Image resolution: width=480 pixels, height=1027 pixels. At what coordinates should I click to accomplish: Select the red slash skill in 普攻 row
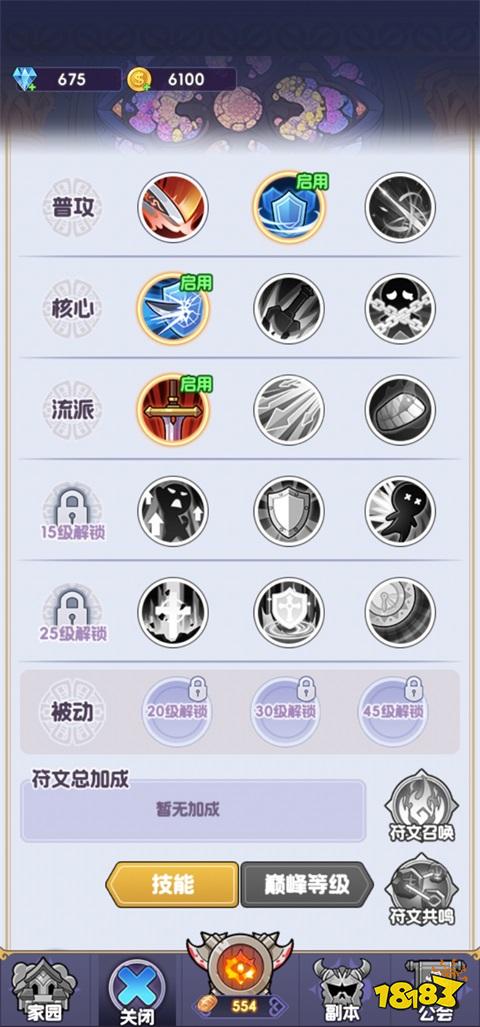point(173,208)
